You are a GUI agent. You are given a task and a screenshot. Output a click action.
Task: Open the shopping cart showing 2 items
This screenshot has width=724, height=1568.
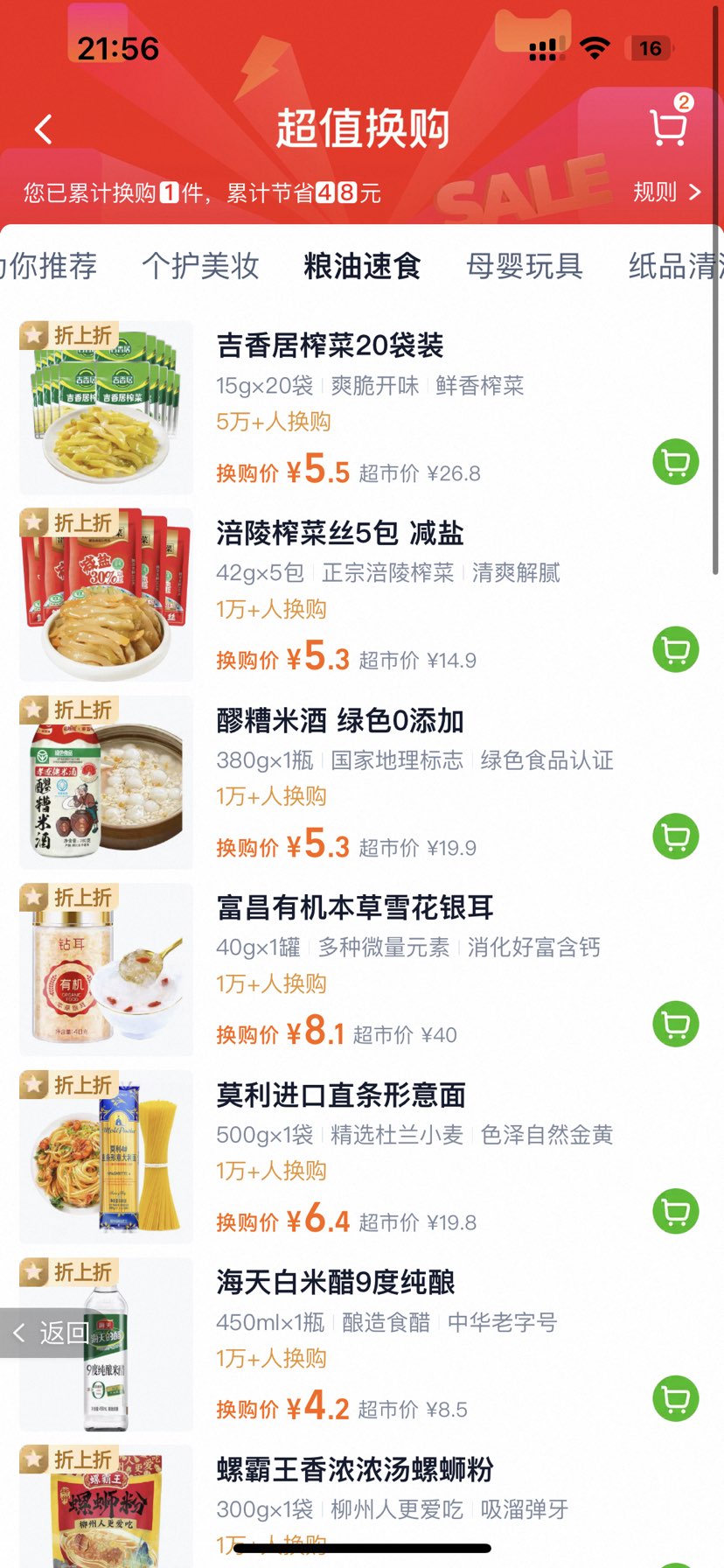(x=667, y=127)
